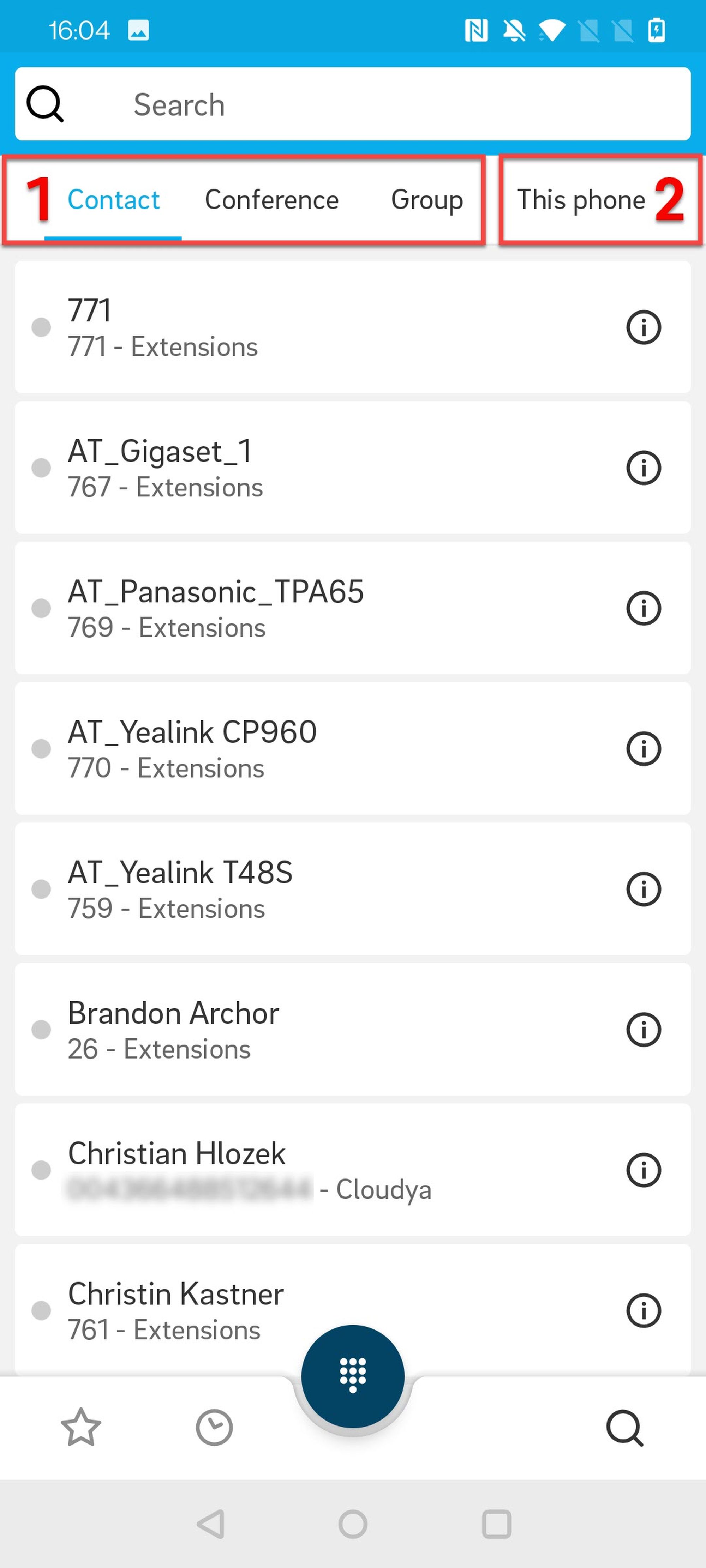Switch to the Group tab
Viewport: 706px width, 1568px height.
(426, 200)
